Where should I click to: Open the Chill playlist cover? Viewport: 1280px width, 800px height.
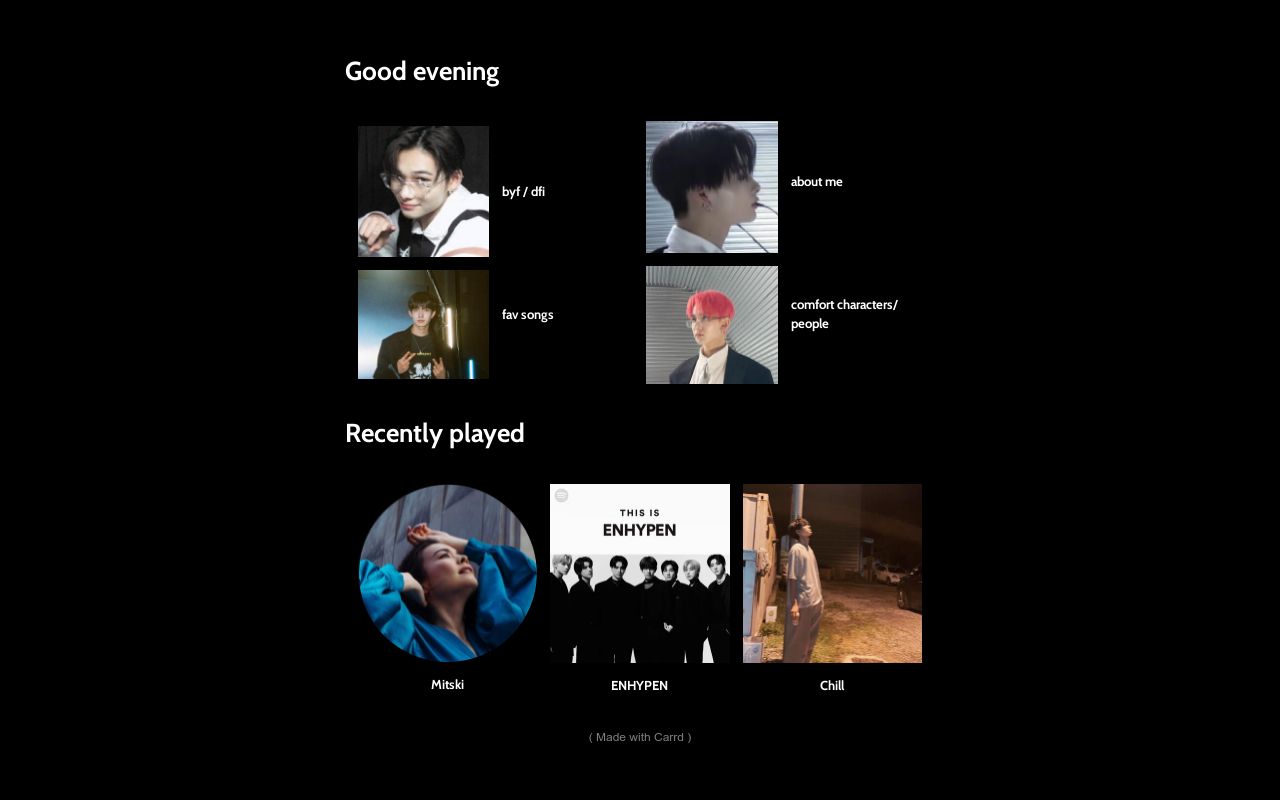tap(832, 573)
